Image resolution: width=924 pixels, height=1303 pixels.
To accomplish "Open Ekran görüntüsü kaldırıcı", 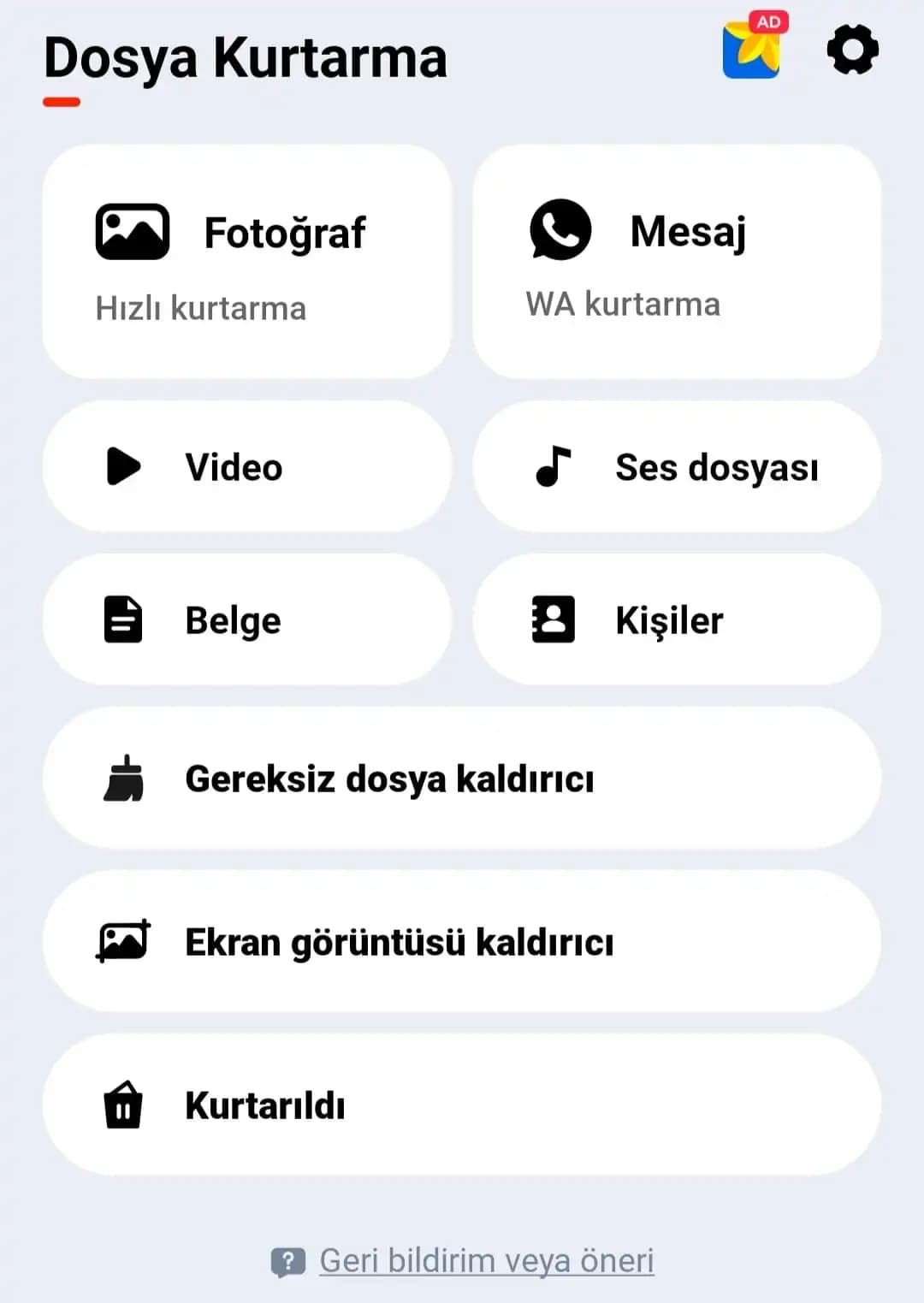I will point(462,941).
